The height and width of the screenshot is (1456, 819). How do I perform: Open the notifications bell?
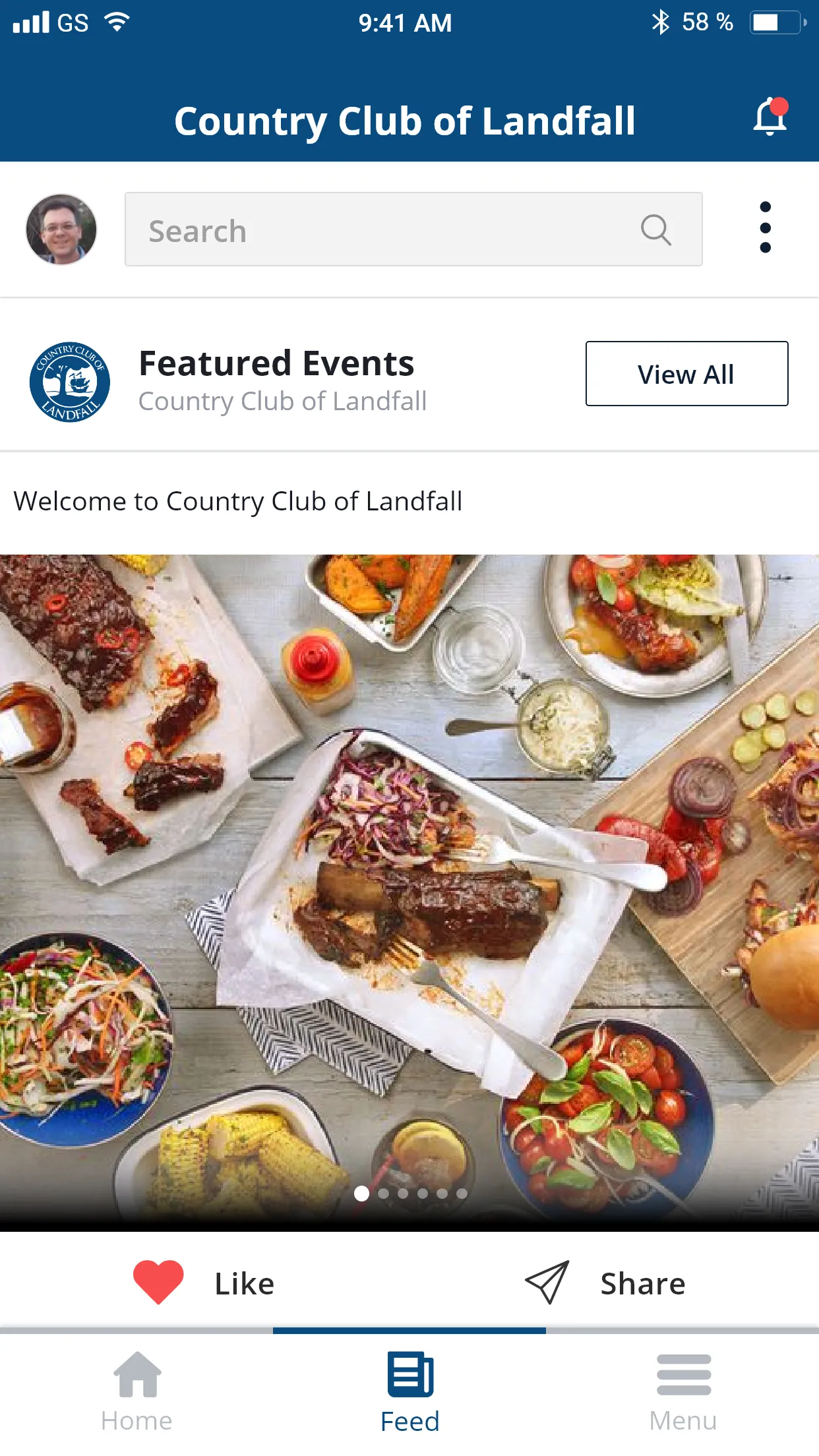pyautogui.click(x=770, y=117)
